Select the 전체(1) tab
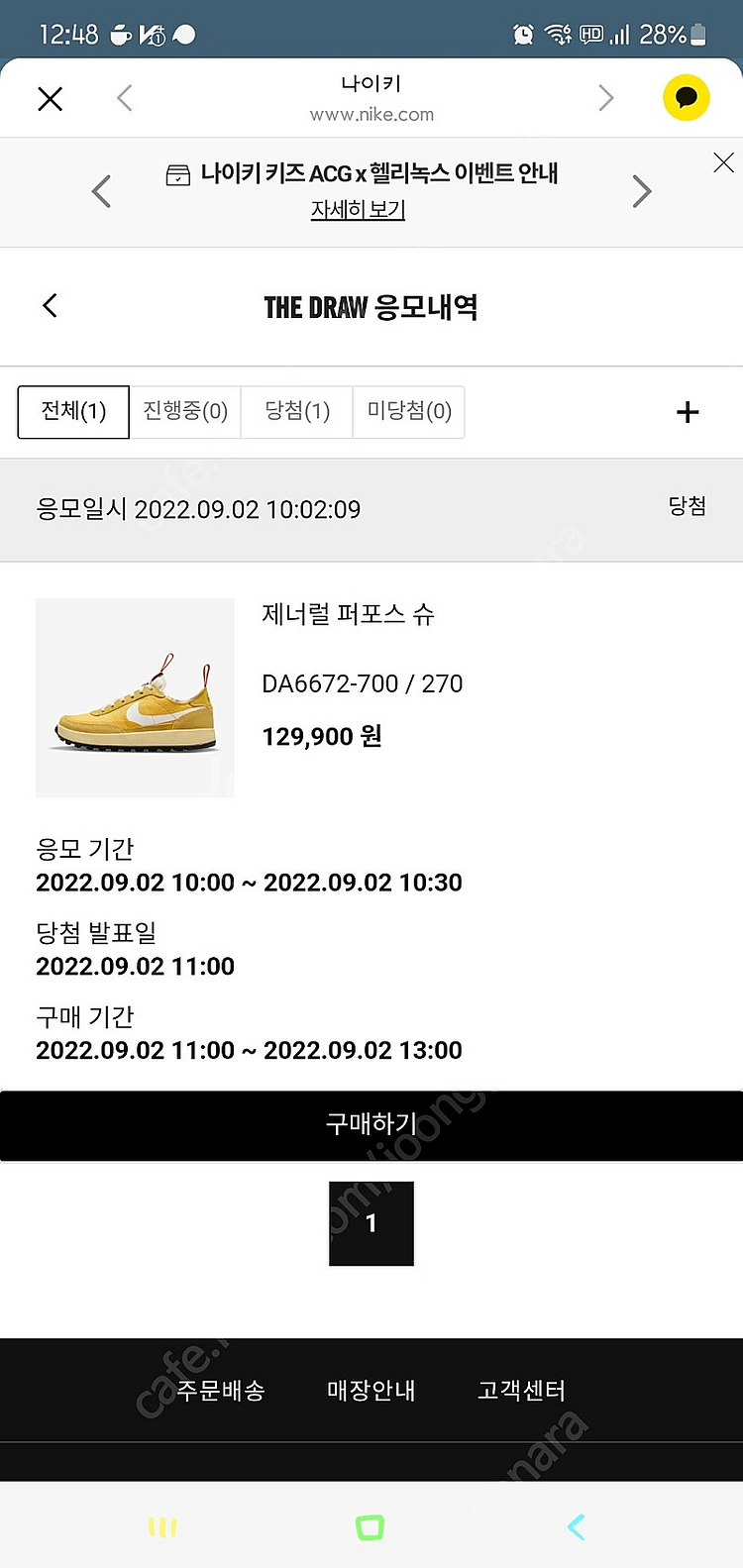The image size is (743, 1568). [73, 411]
